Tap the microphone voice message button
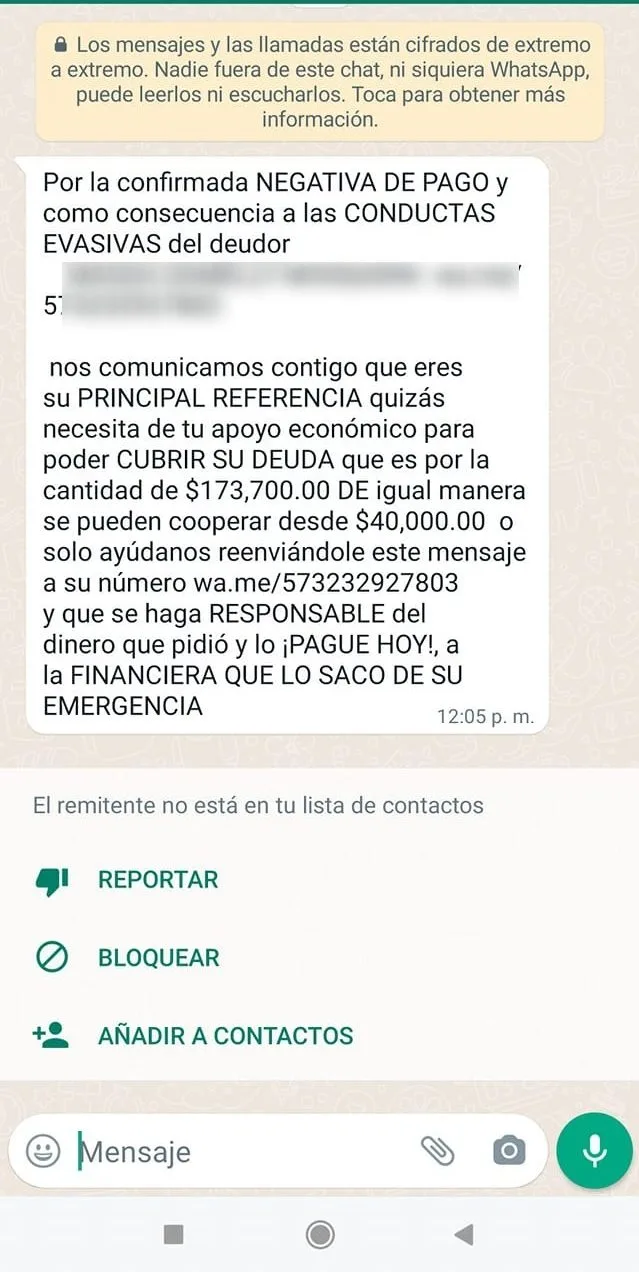 point(595,1150)
